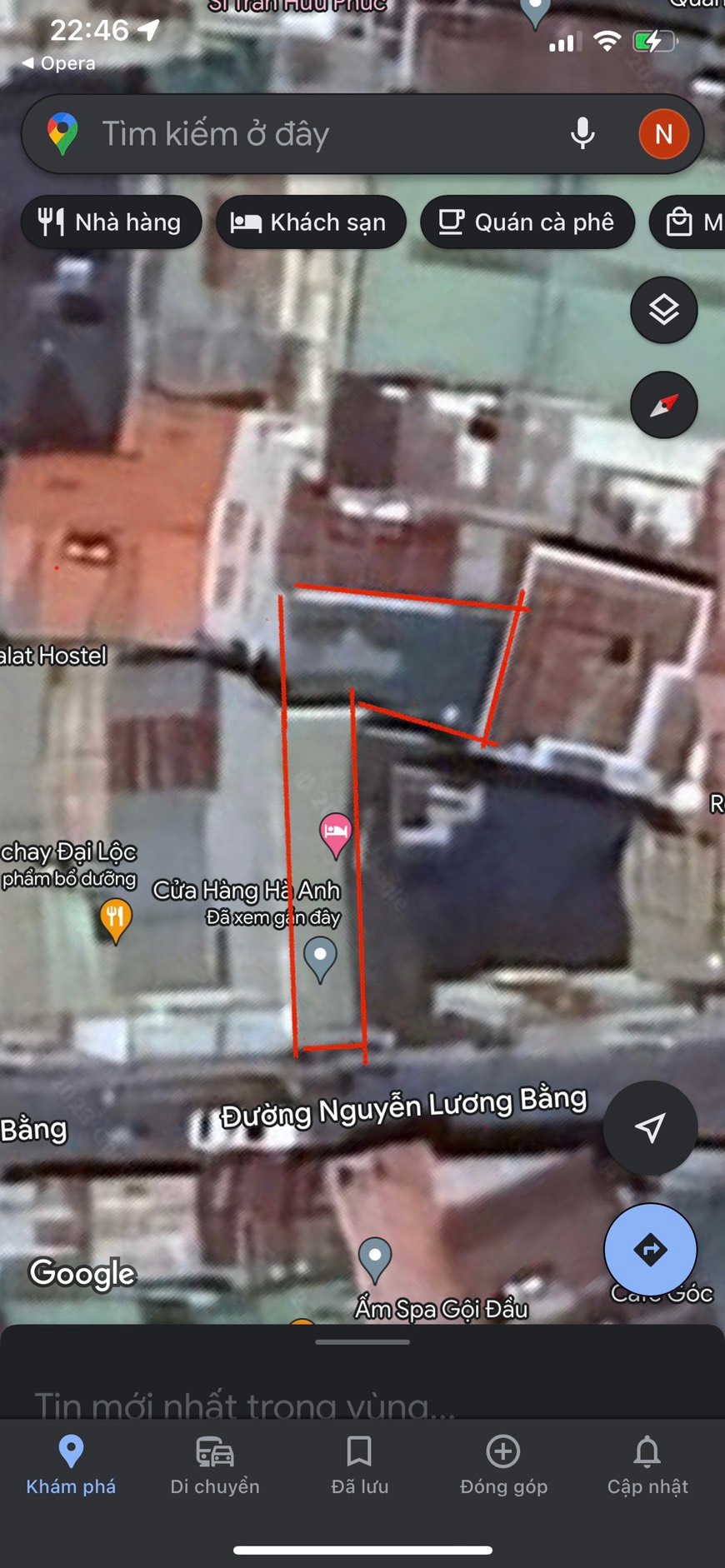
Task: Open the map layers button
Action: point(664,310)
